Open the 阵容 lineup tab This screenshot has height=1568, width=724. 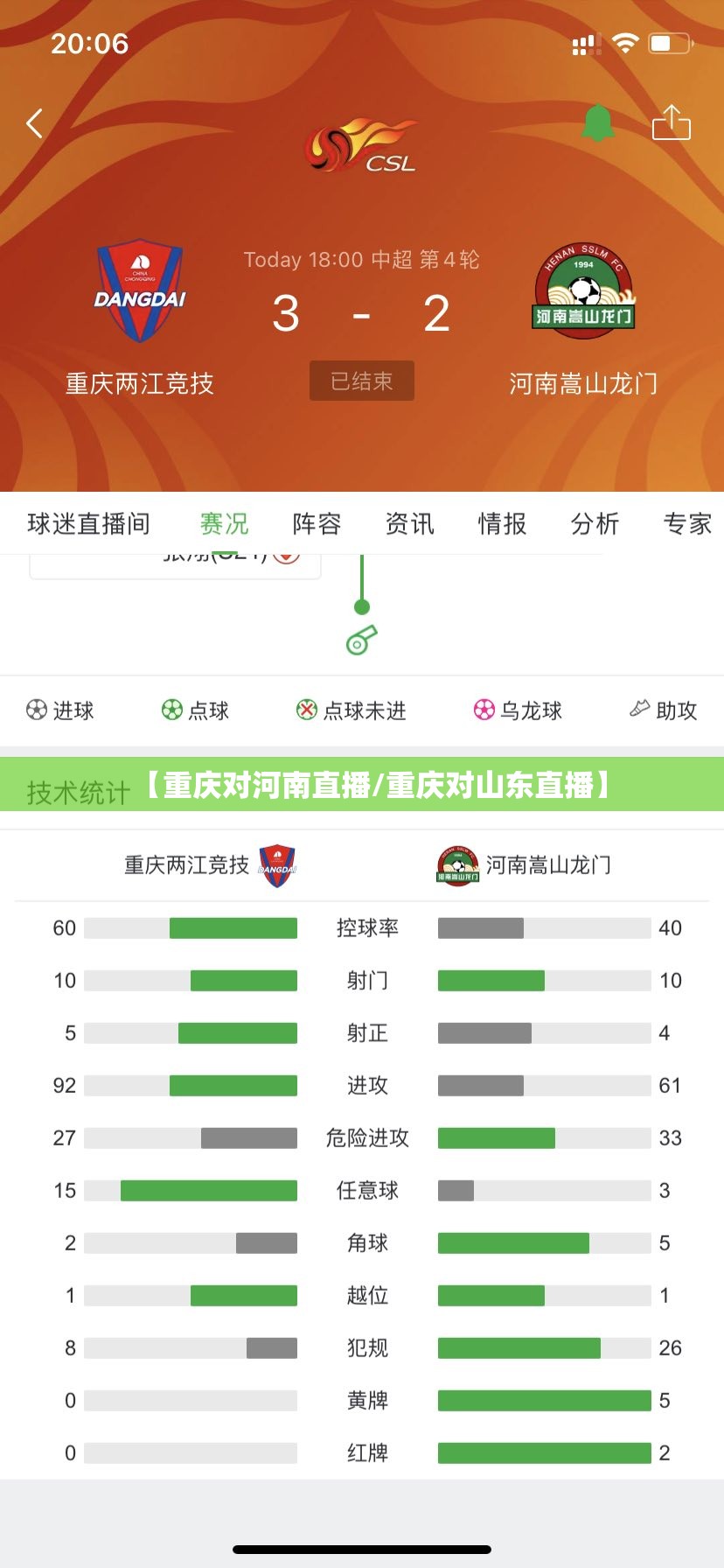pyautogui.click(x=317, y=523)
